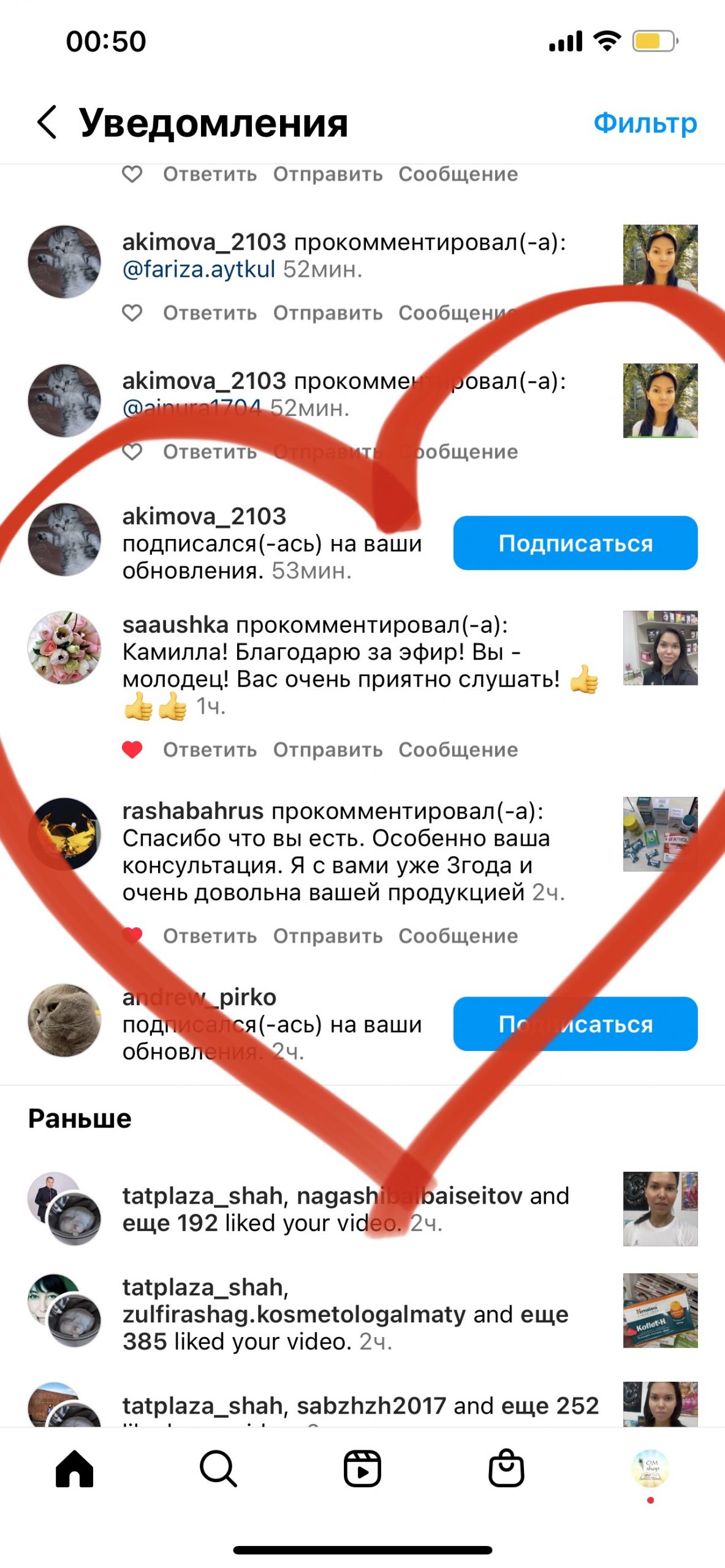Open the Shop tab
The width and height of the screenshot is (725, 1568).
pos(506,1468)
